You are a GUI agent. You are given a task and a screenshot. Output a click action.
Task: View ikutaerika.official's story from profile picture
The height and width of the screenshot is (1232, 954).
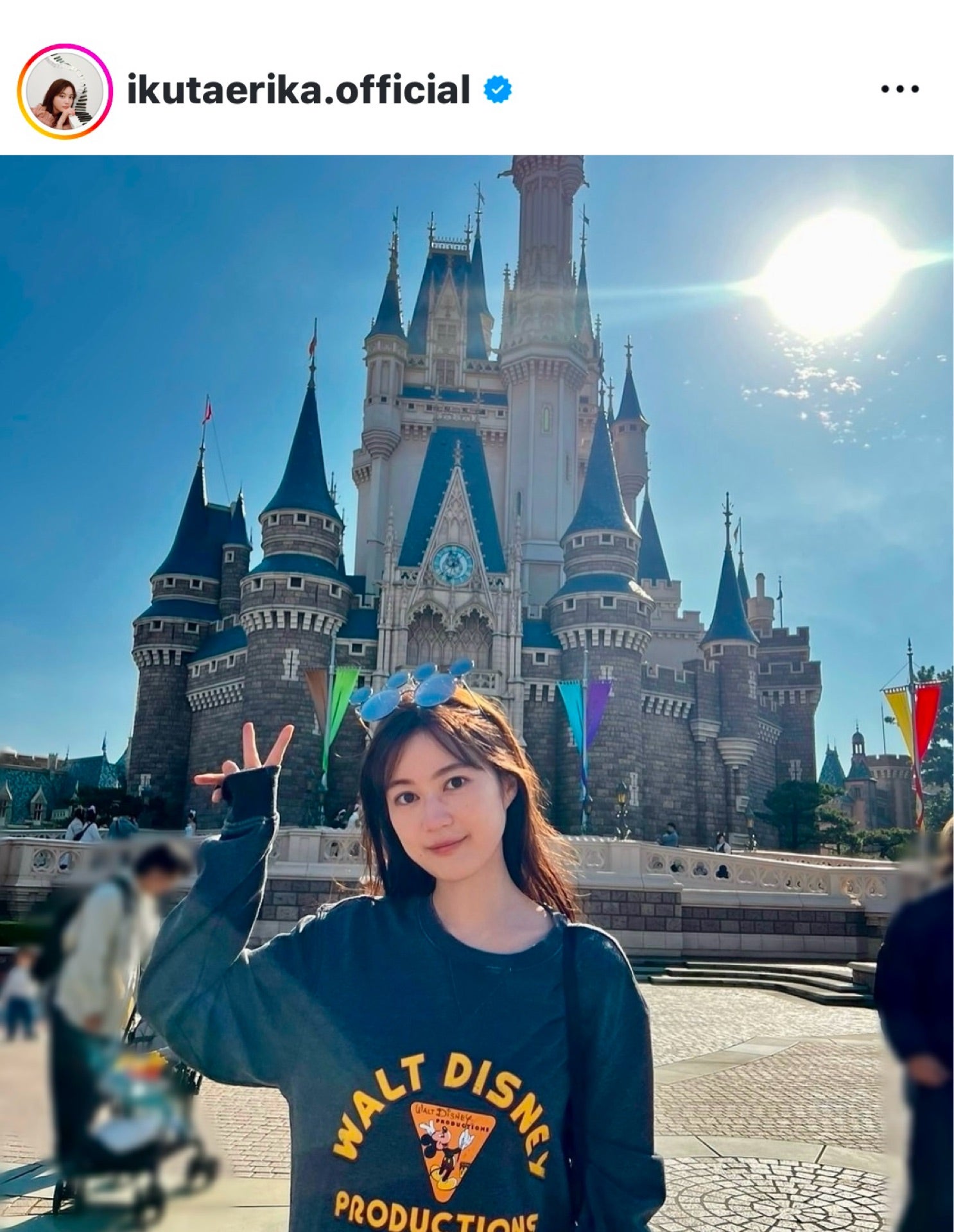[65, 91]
